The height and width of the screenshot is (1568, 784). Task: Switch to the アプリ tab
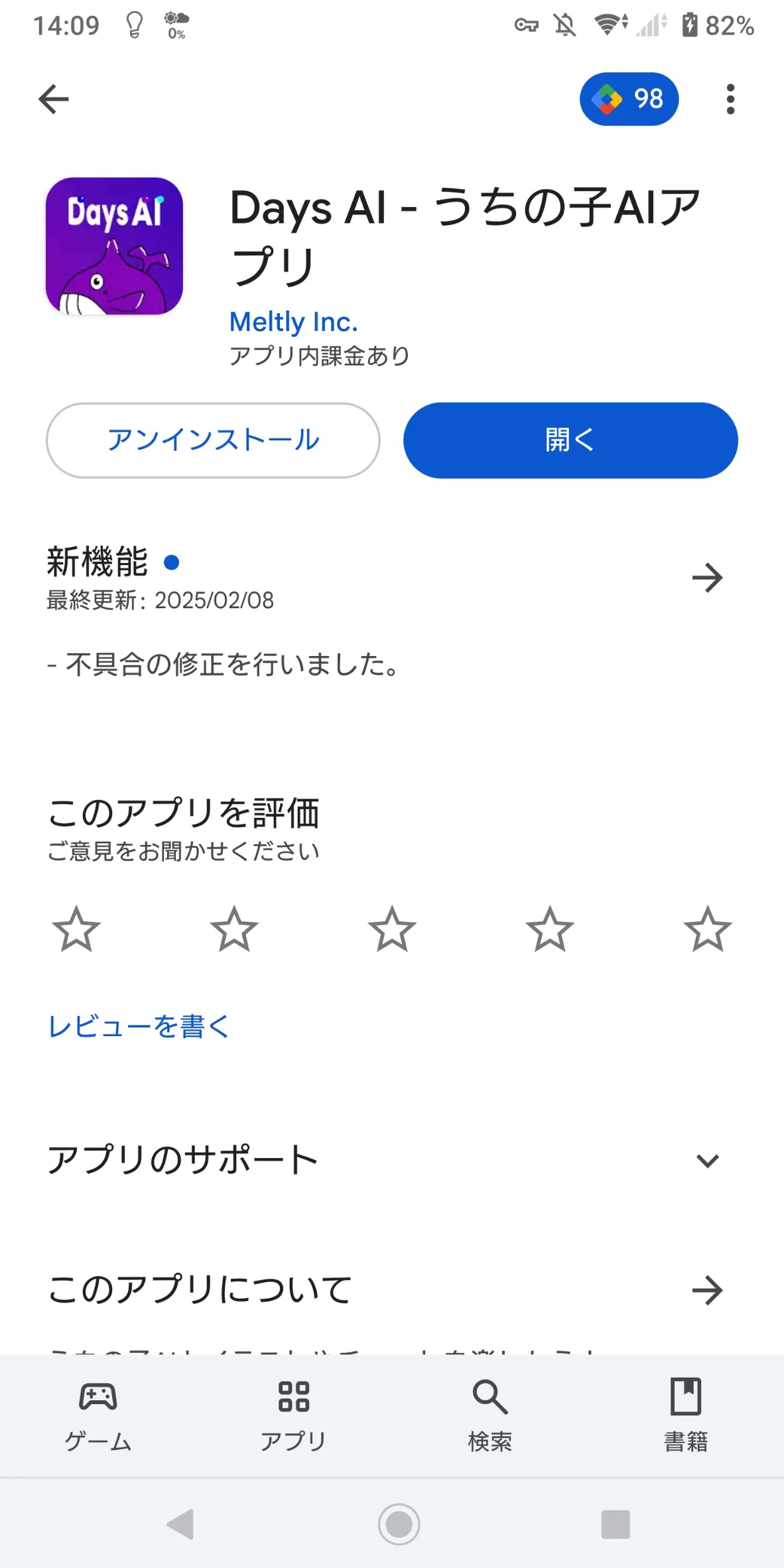[x=294, y=1414]
